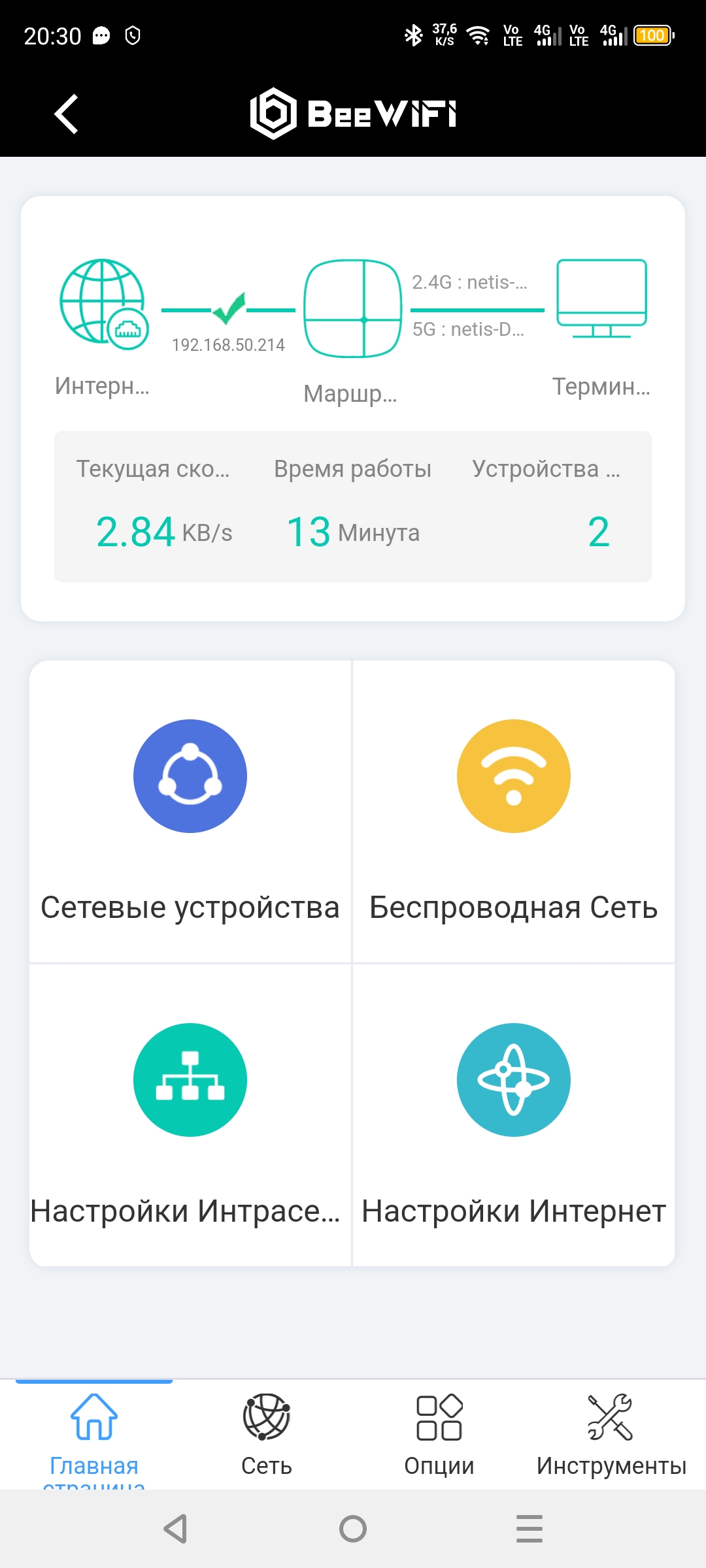706x1568 pixels.
Task: Open the Беспроводная Сеть tile
Action: pyautogui.click(x=514, y=811)
